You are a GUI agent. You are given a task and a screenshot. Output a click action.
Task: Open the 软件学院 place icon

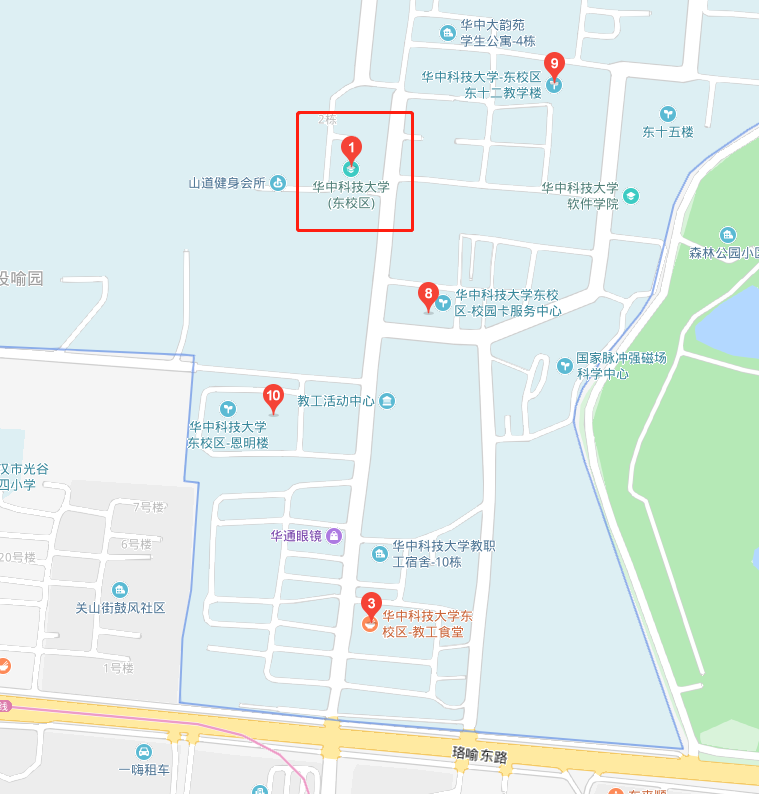point(631,195)
